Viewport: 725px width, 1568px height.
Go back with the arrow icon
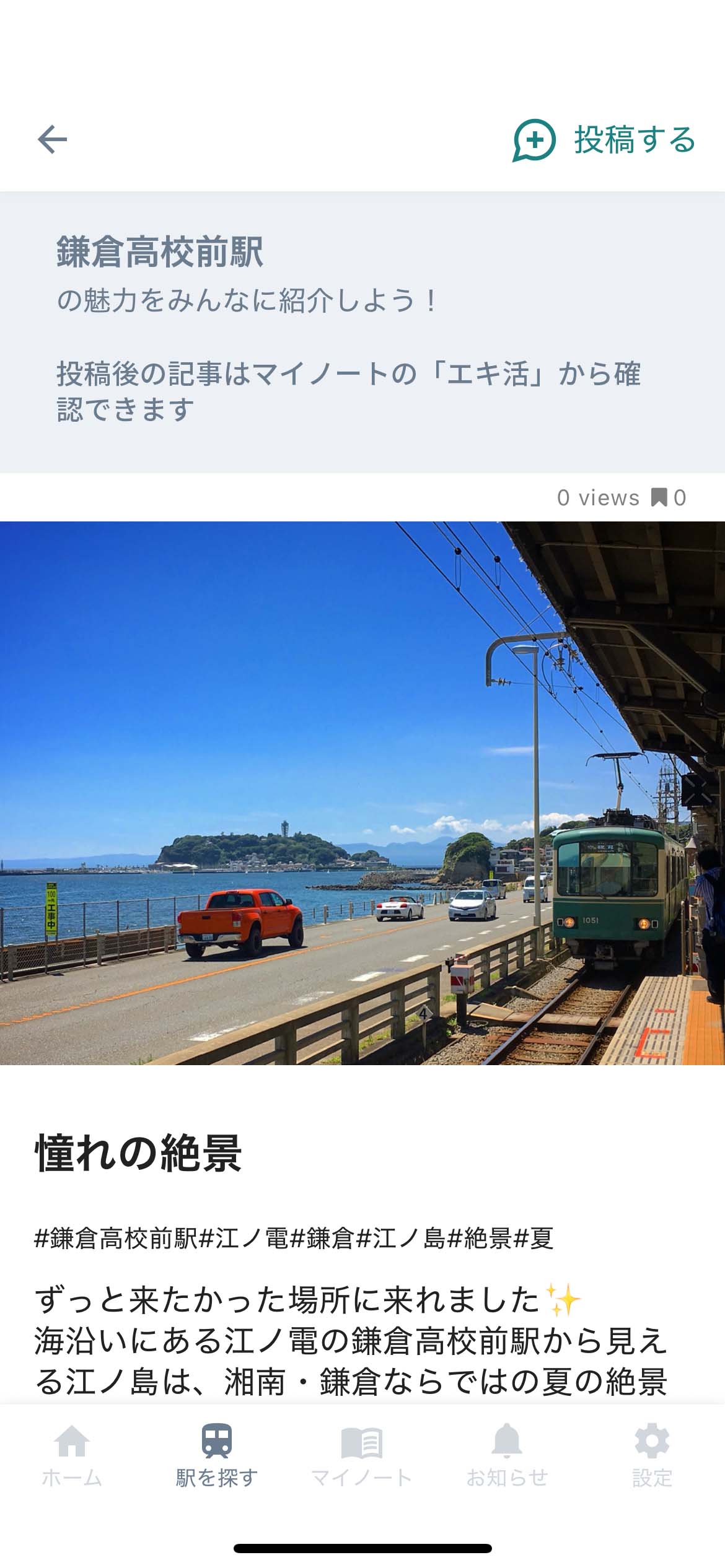click(52, 139)
